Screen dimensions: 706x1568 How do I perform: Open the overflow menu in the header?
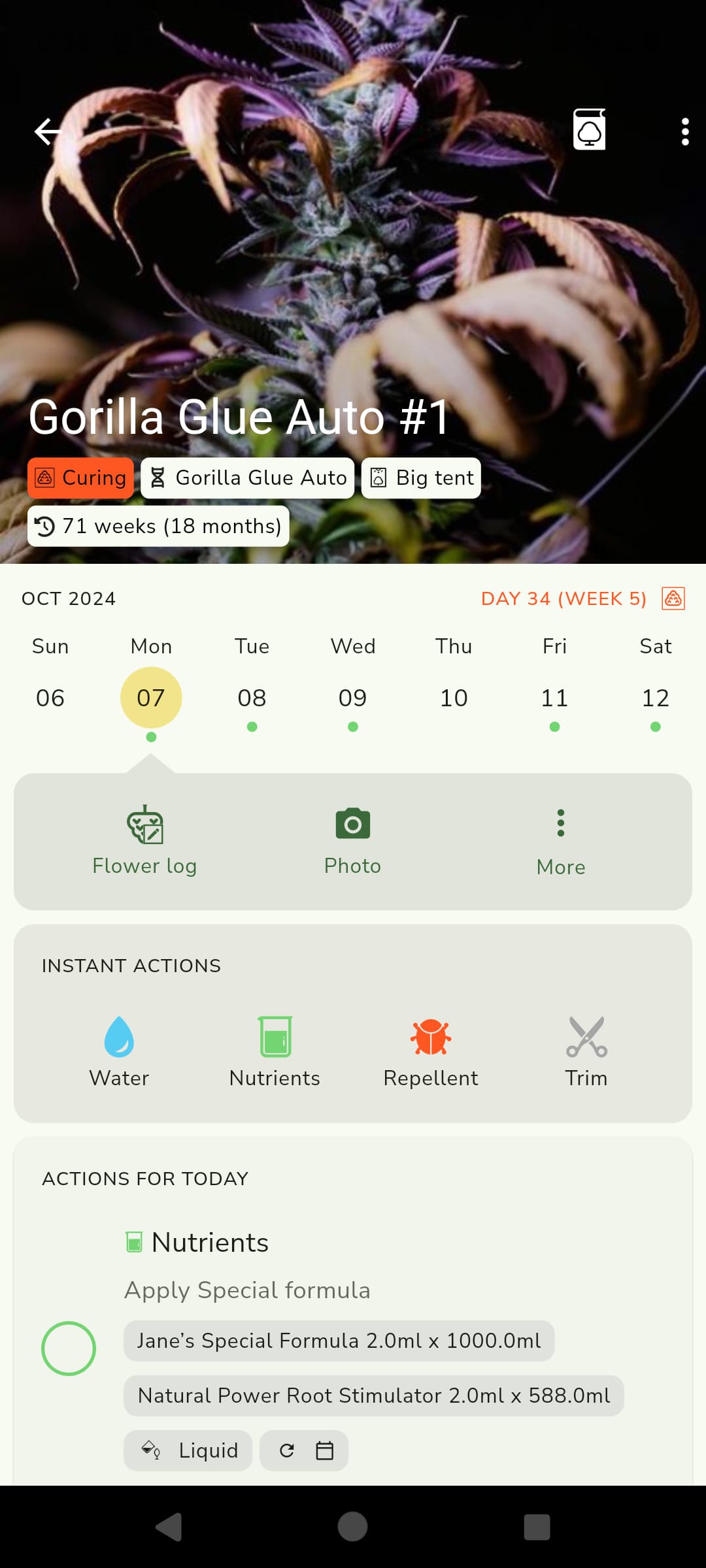click(684, 132)
